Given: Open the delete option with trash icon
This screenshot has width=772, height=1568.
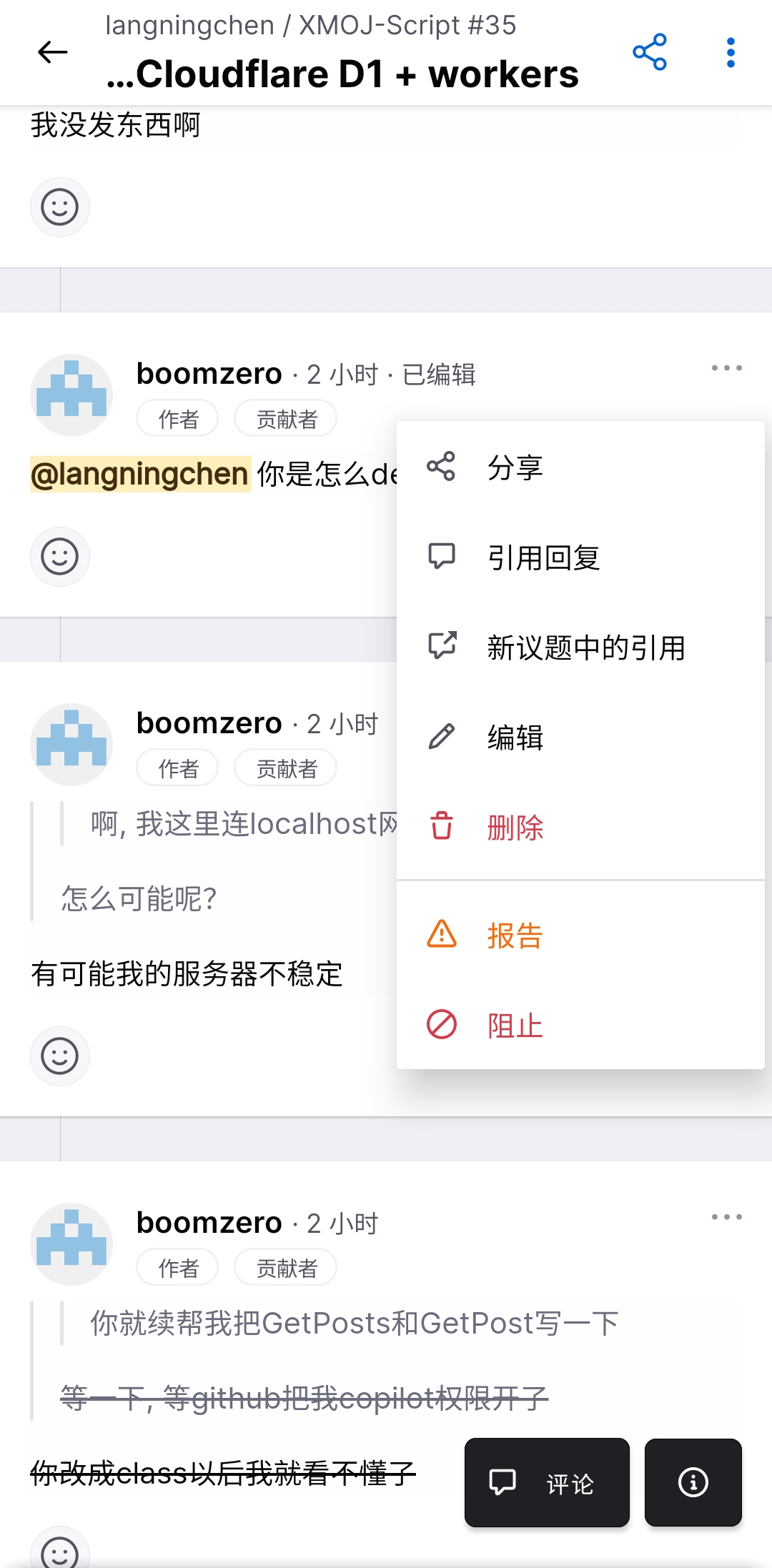Looking at the screenshot, I should point(518,826).
